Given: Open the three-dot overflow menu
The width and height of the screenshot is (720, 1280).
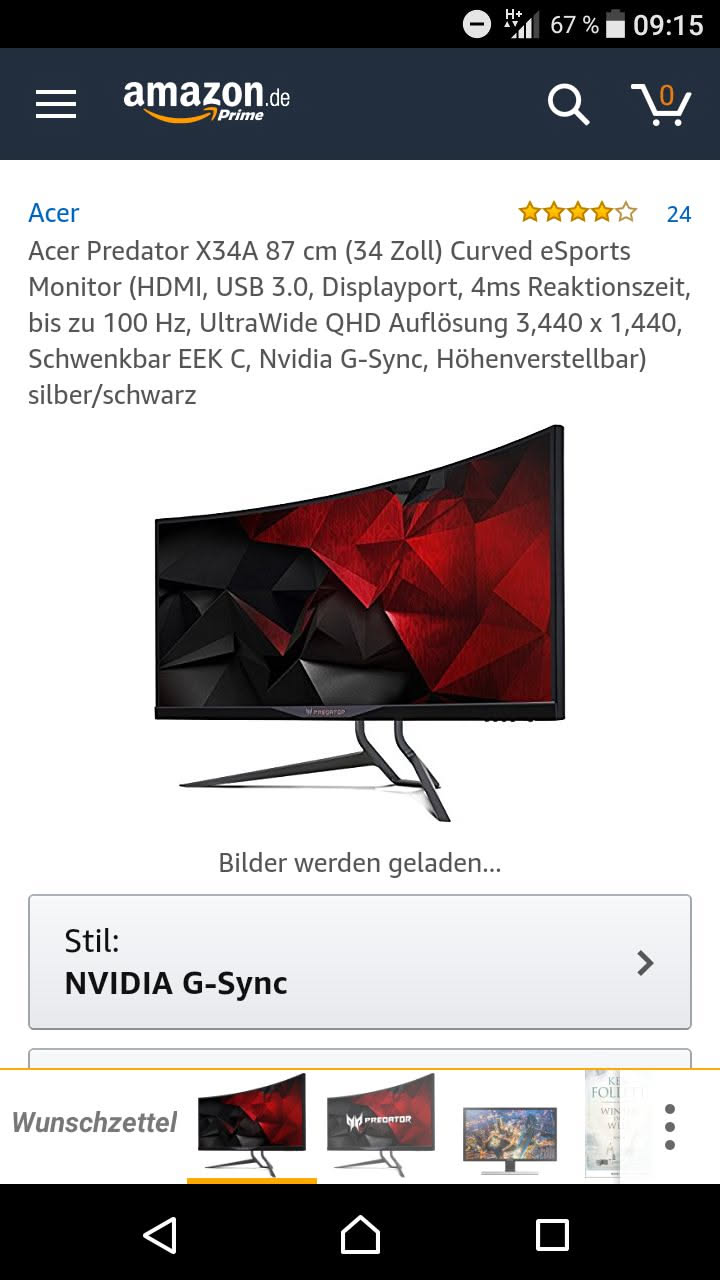Looking at the screenshot, I should click(x=670, y=1127).
